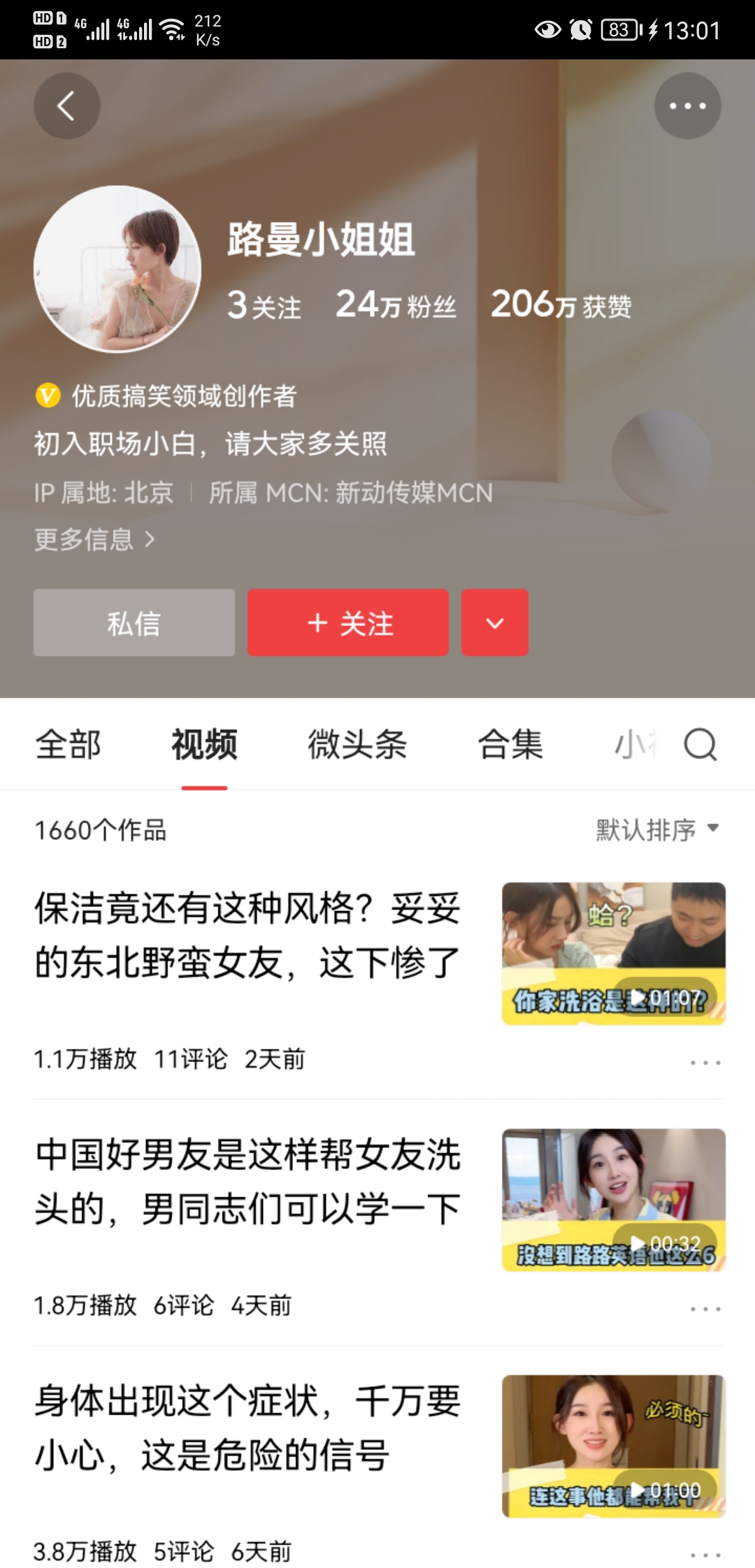755x1568 pixels.
Task: Follow this creator with 关注 button
Action: point(348,623)
